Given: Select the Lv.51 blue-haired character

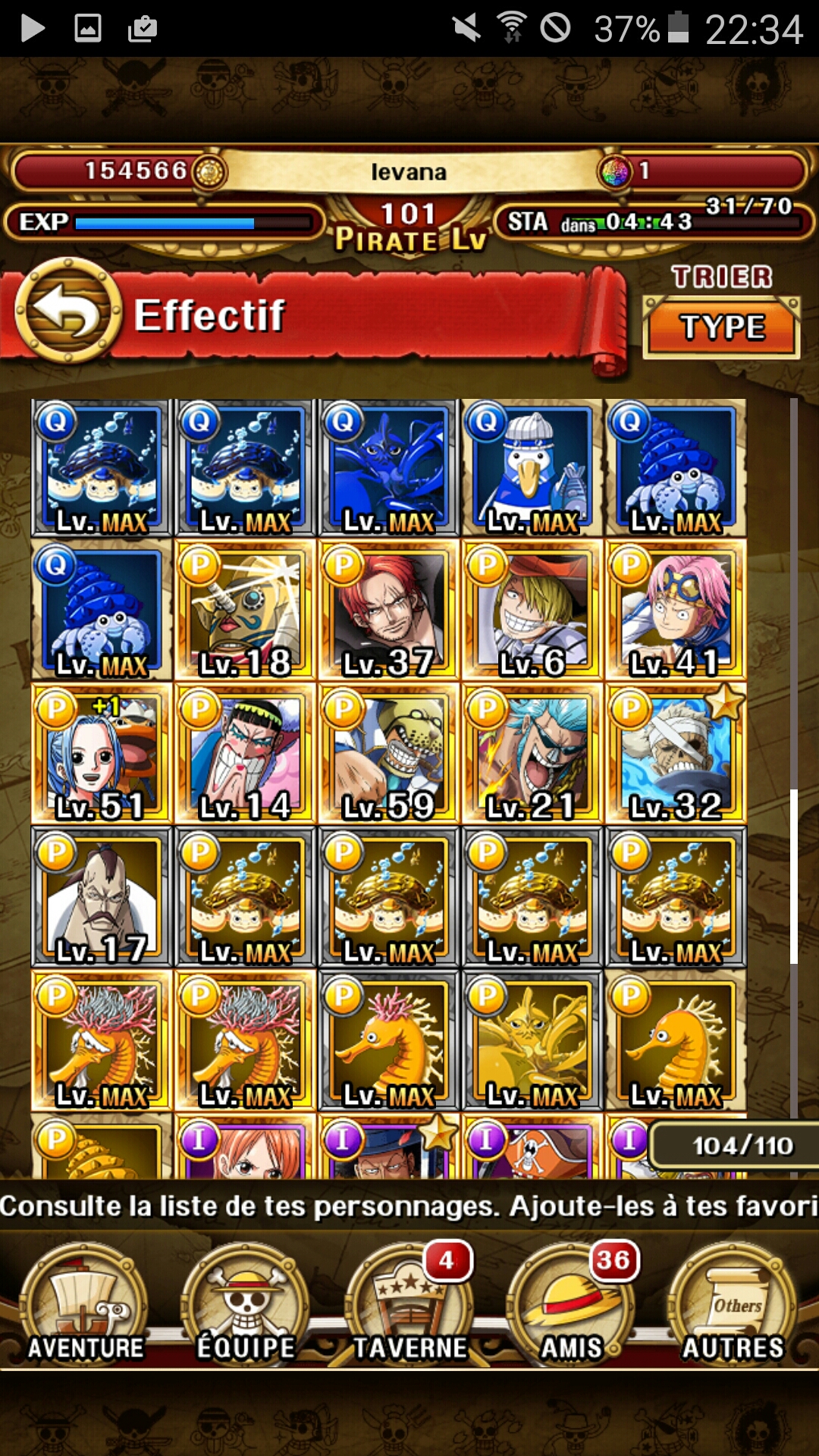Looking at the screenshot, I should [x=102, y=754].
